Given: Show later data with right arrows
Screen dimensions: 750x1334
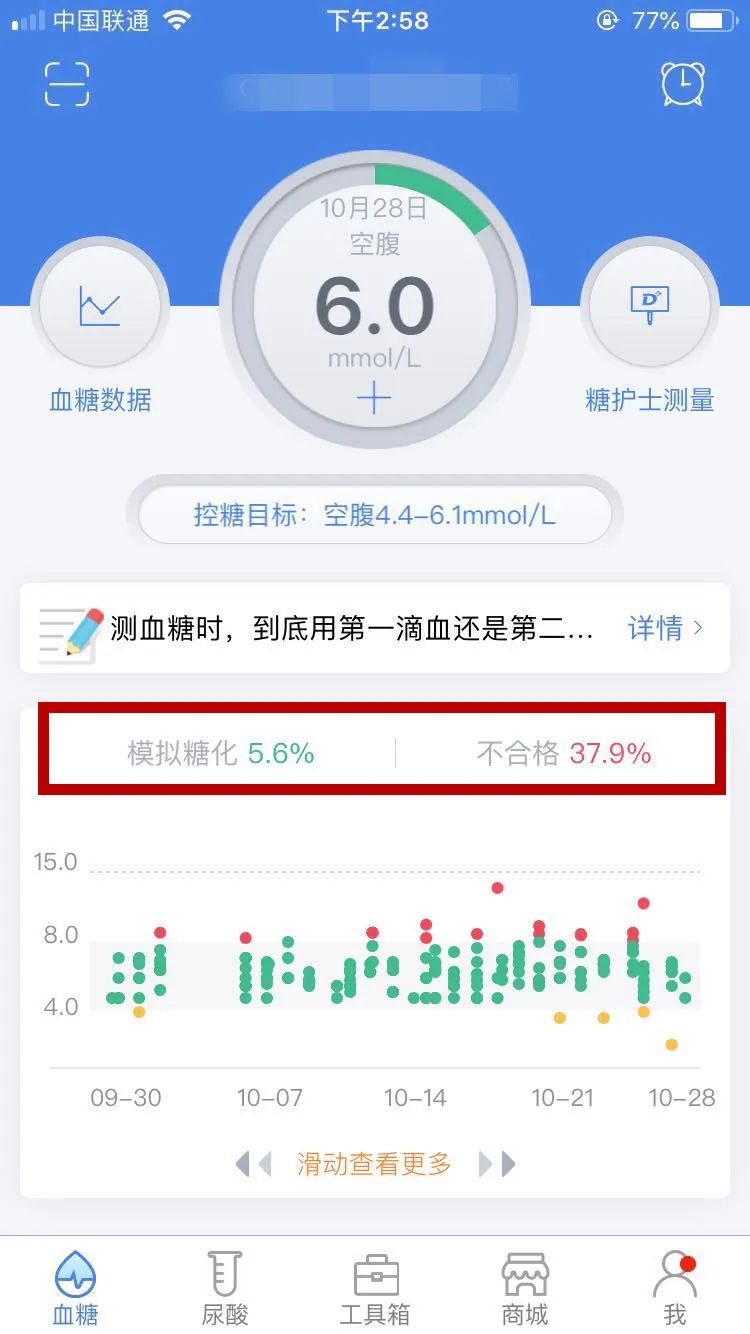Looking at the screenshot, I should [x=497, y=1164].
